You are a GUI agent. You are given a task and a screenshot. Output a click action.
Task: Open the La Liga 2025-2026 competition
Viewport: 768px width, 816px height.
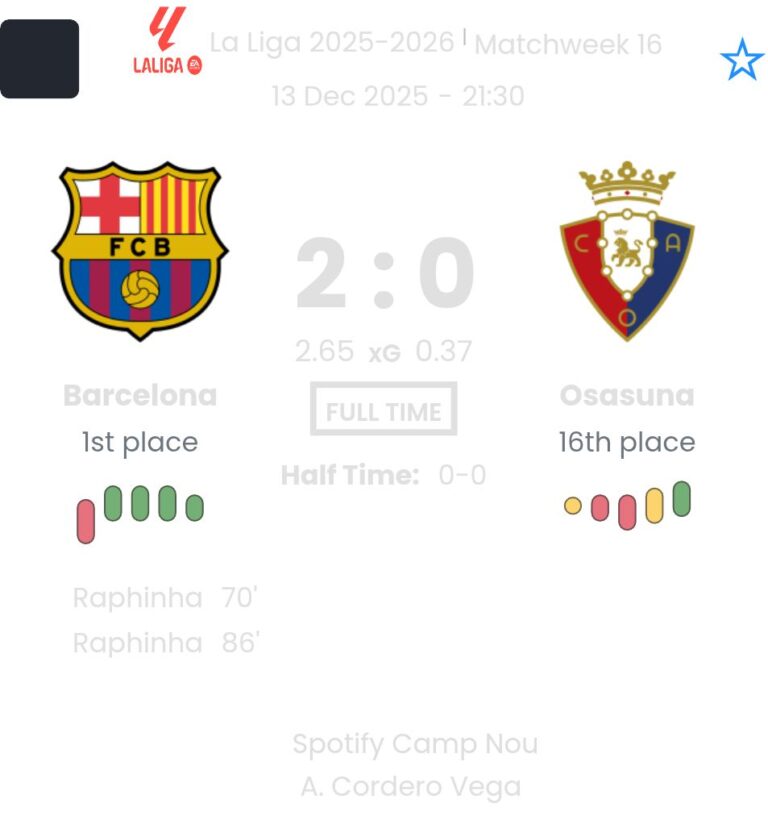tap(331, 43)
